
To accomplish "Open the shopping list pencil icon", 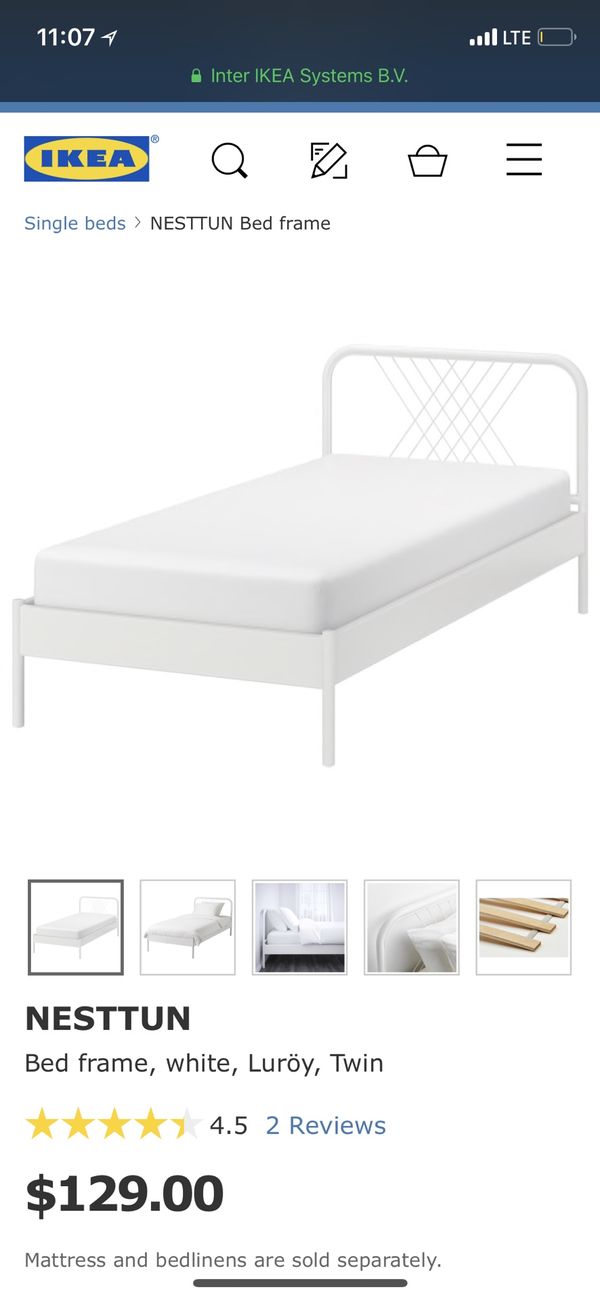I will click(x=328, y=160).
